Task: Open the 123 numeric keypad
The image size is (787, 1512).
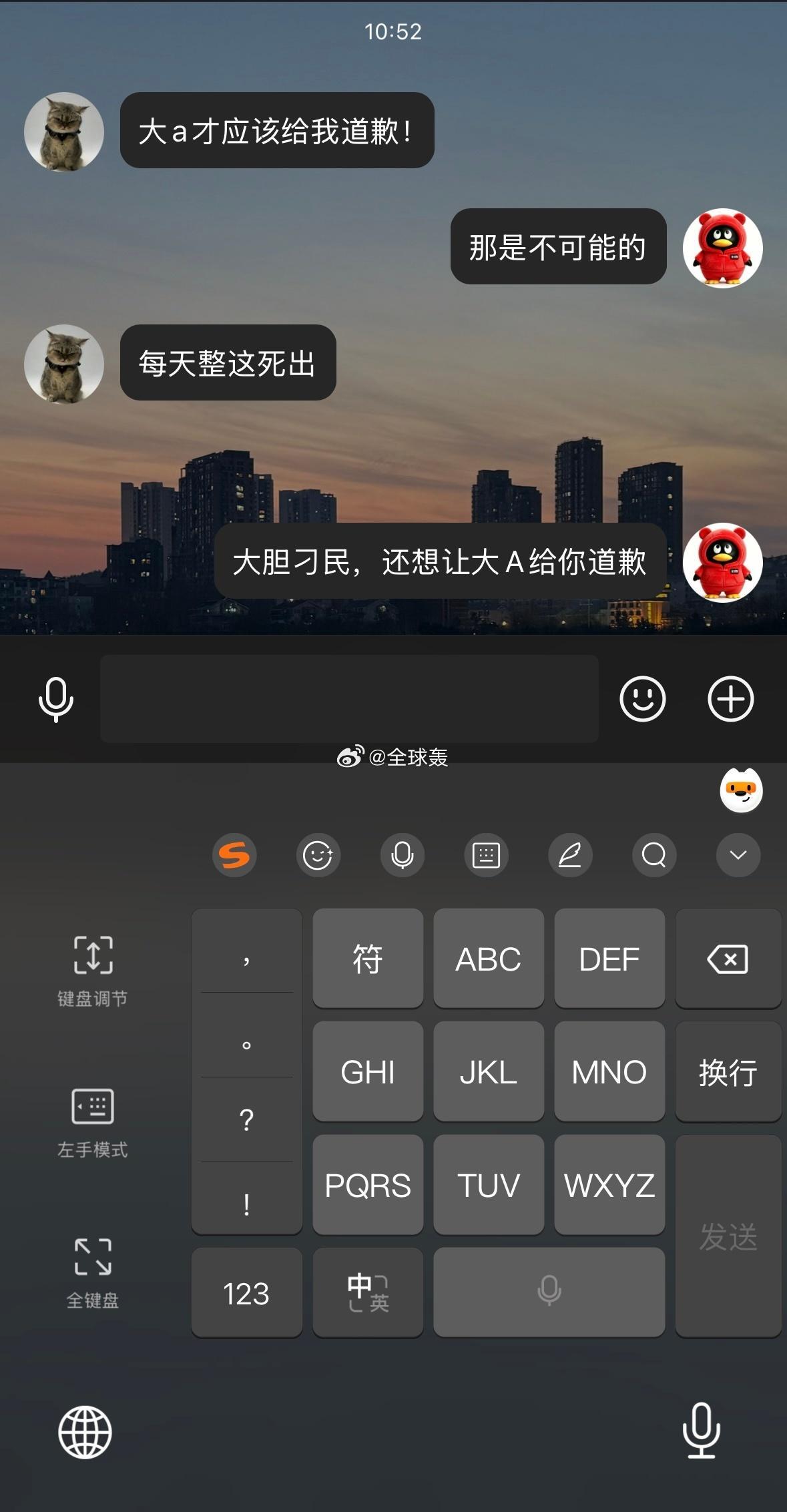Action: click(x=246, y=1293)
